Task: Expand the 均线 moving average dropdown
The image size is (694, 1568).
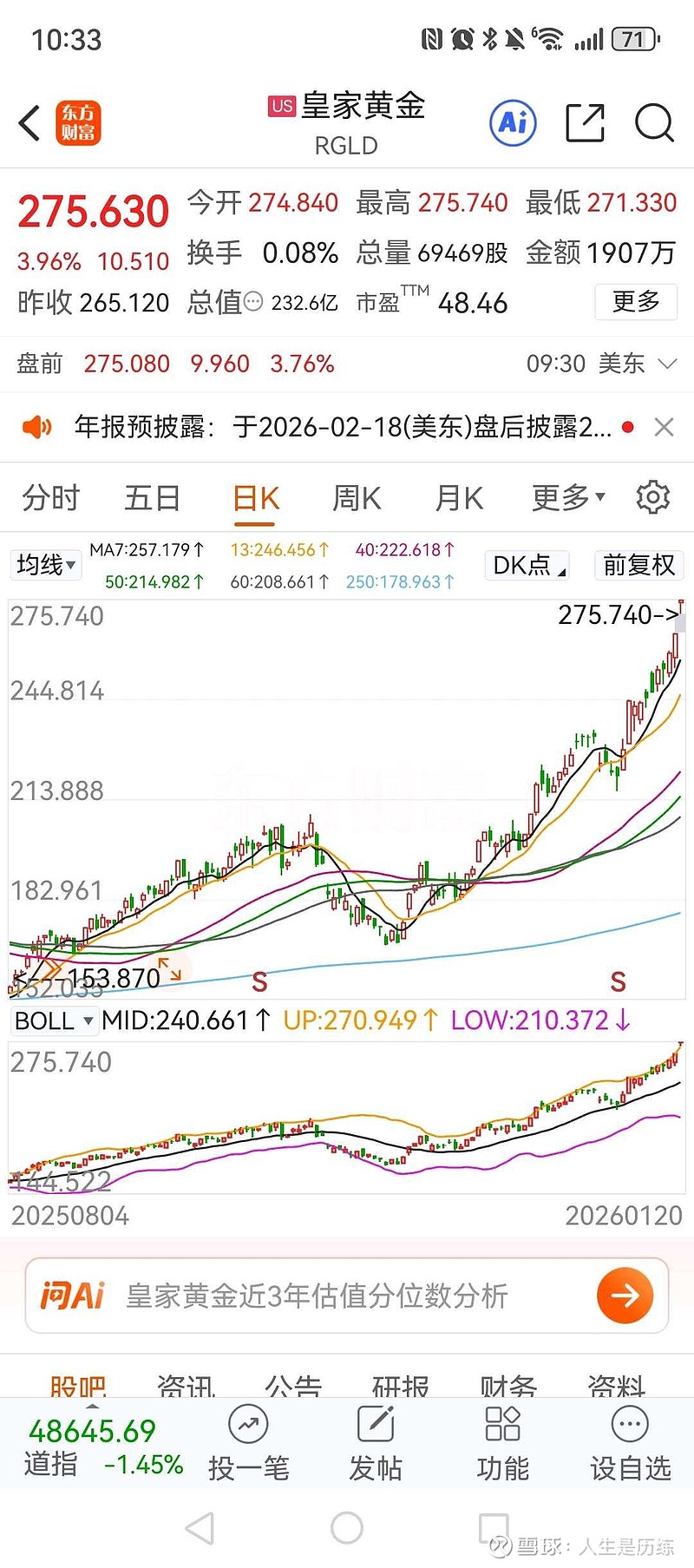Action: pyautogui.click(x=45, y=565)
